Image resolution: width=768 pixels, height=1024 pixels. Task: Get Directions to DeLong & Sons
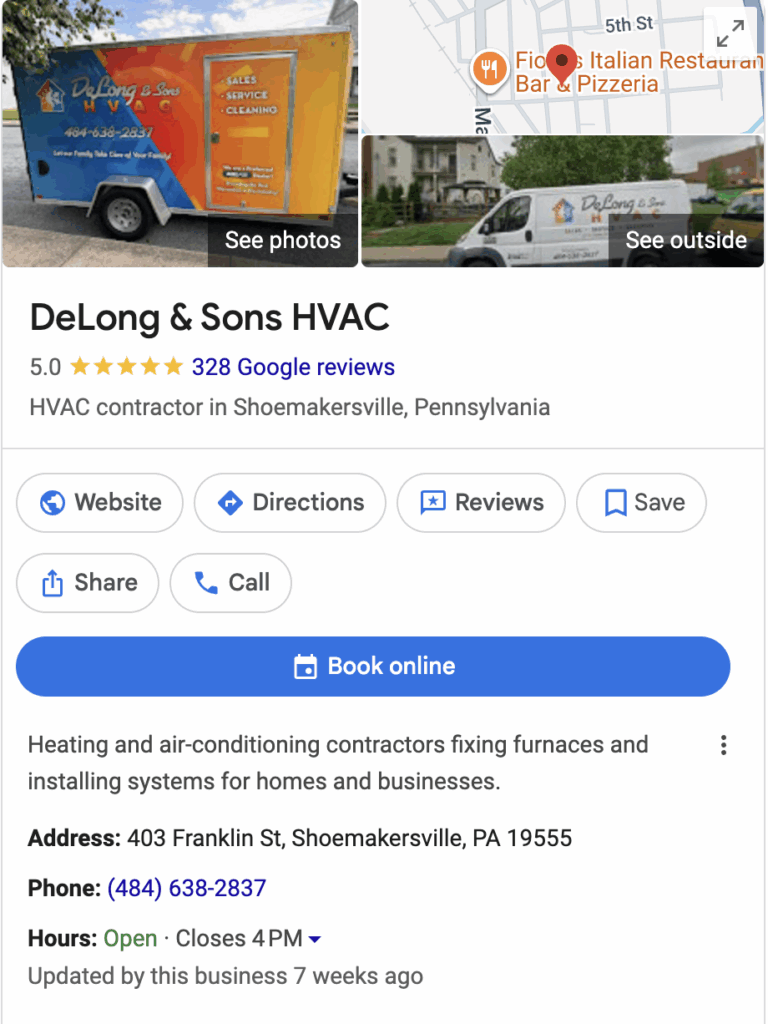(290, 502)
